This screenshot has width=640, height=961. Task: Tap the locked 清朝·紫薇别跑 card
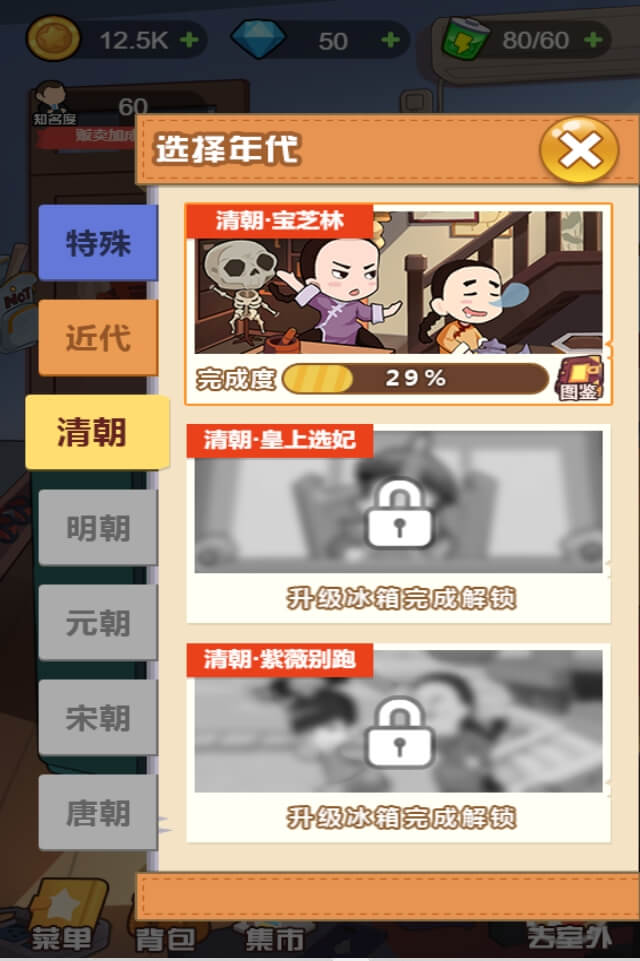pyautogui.click(x=398, y=737)
